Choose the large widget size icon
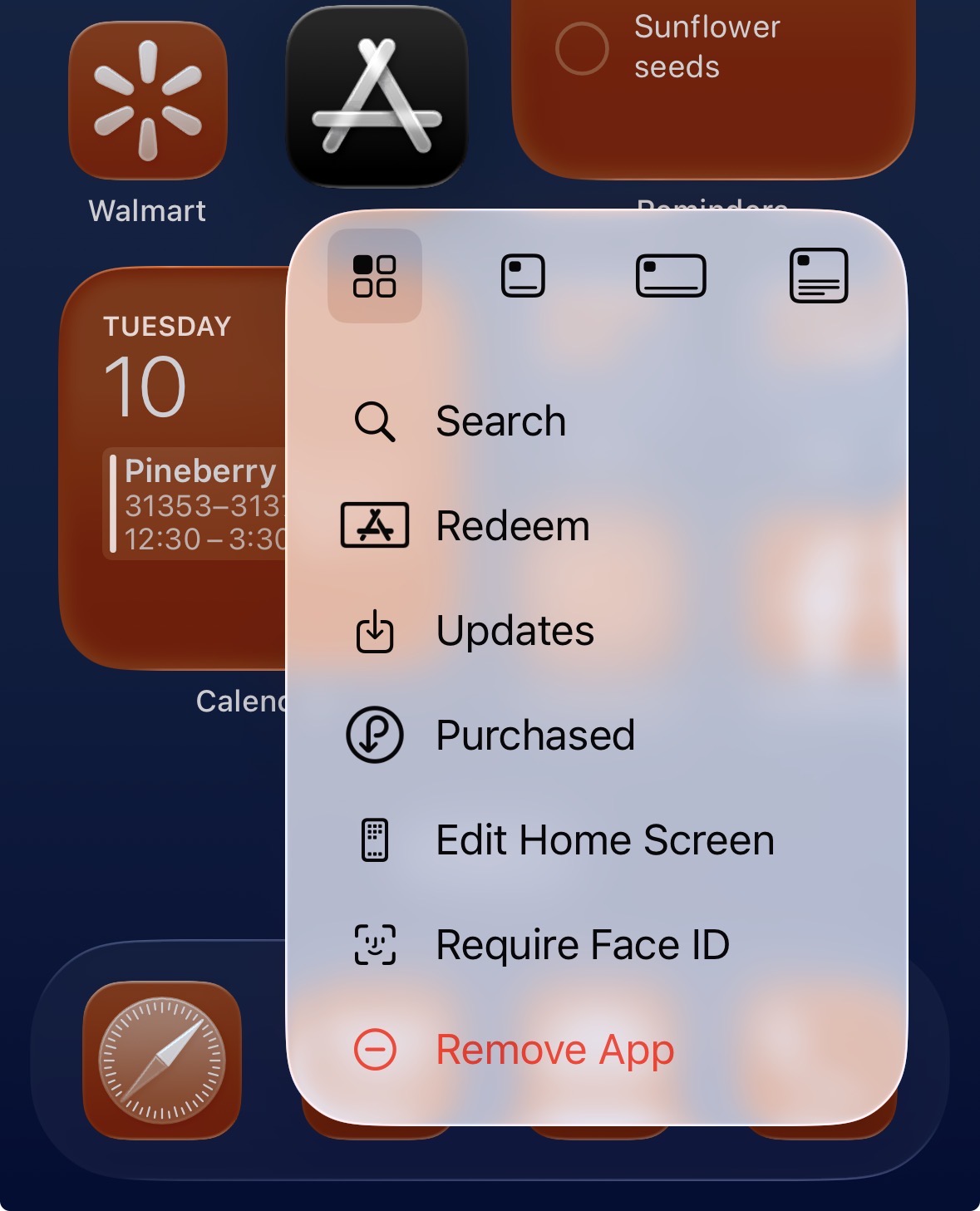Screen dimensions: 980x1211 (819, 276)
